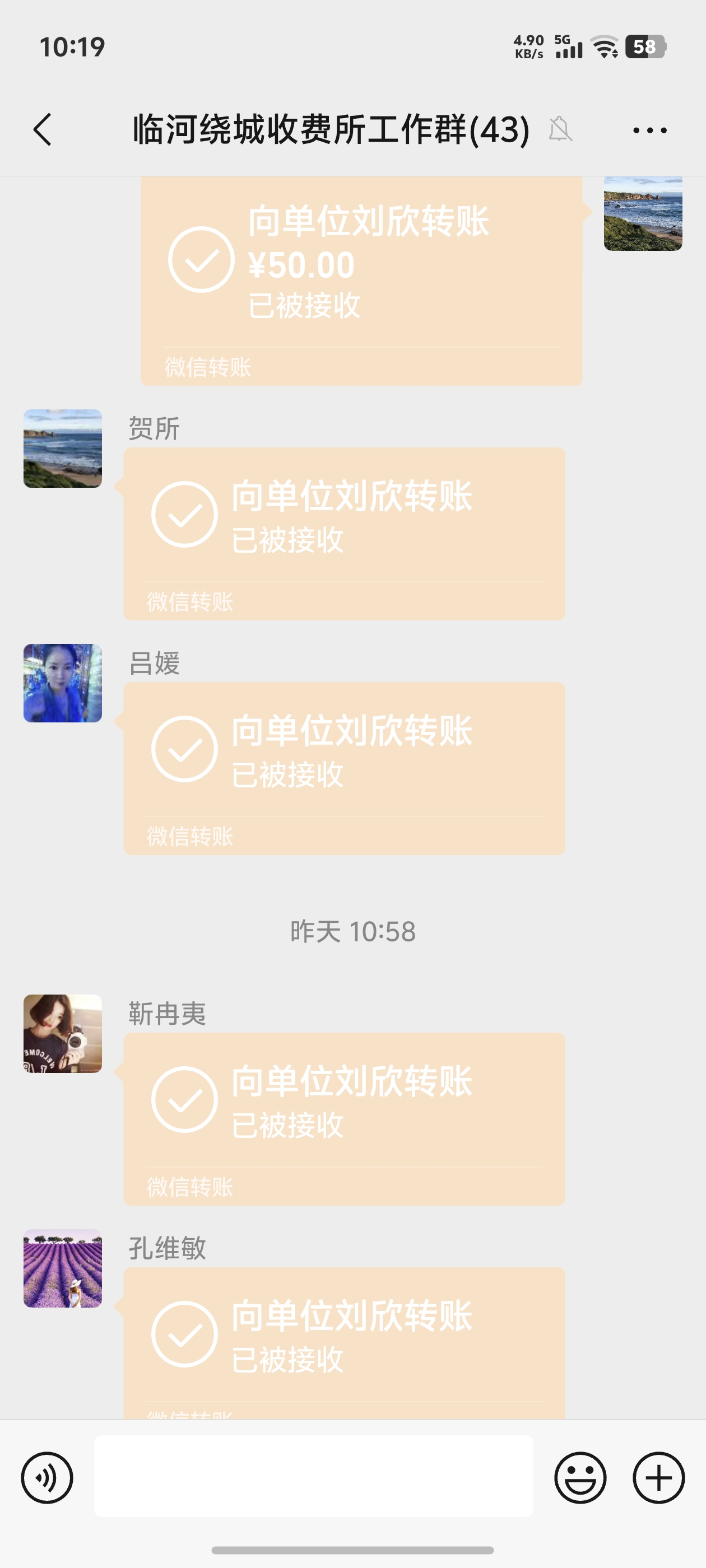This screenshot has width=706, height=1568.
Task: View 靳冉夷's profile avatar
Action: click(63, 1034)
